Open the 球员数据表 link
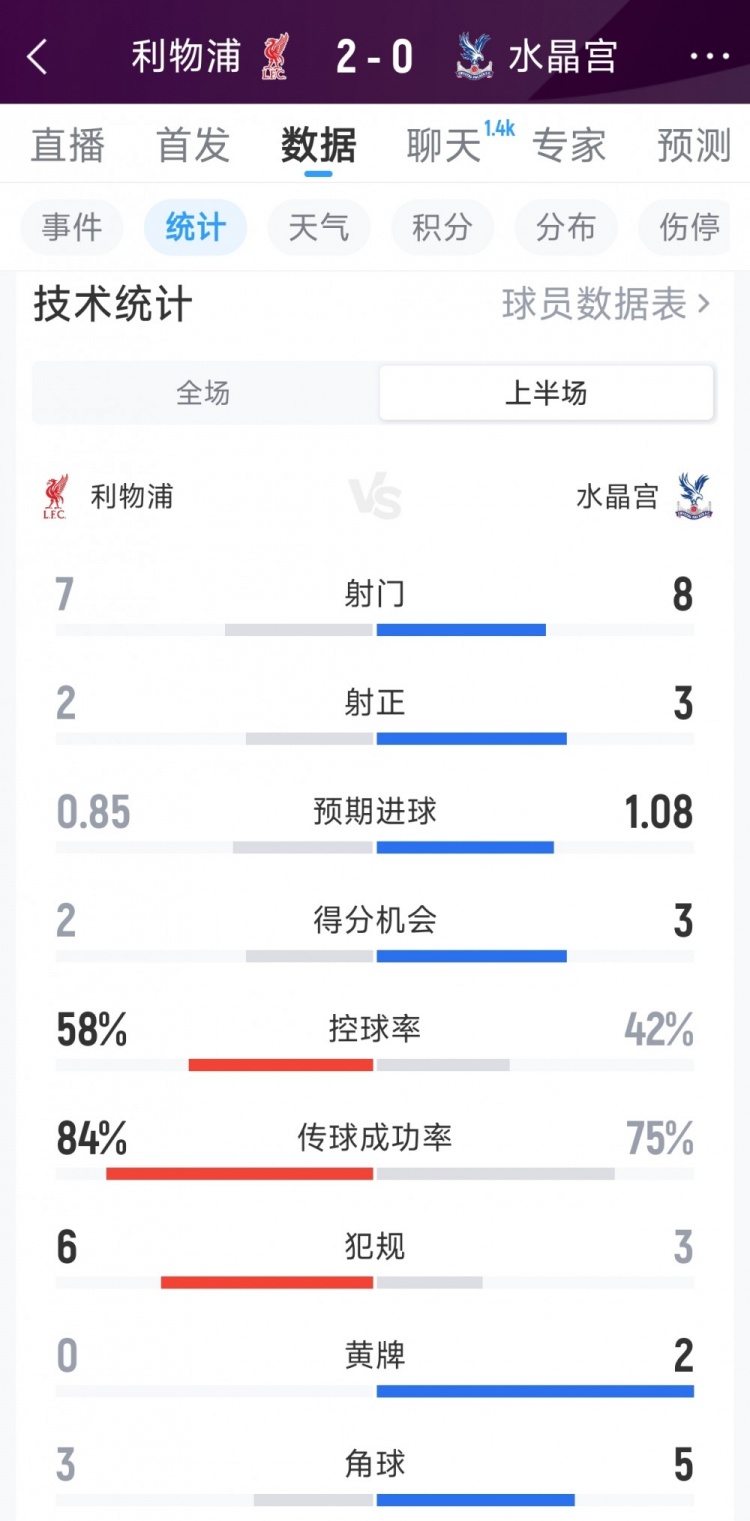This screenshot has height=1521, width=750. (x=606, y=304)
